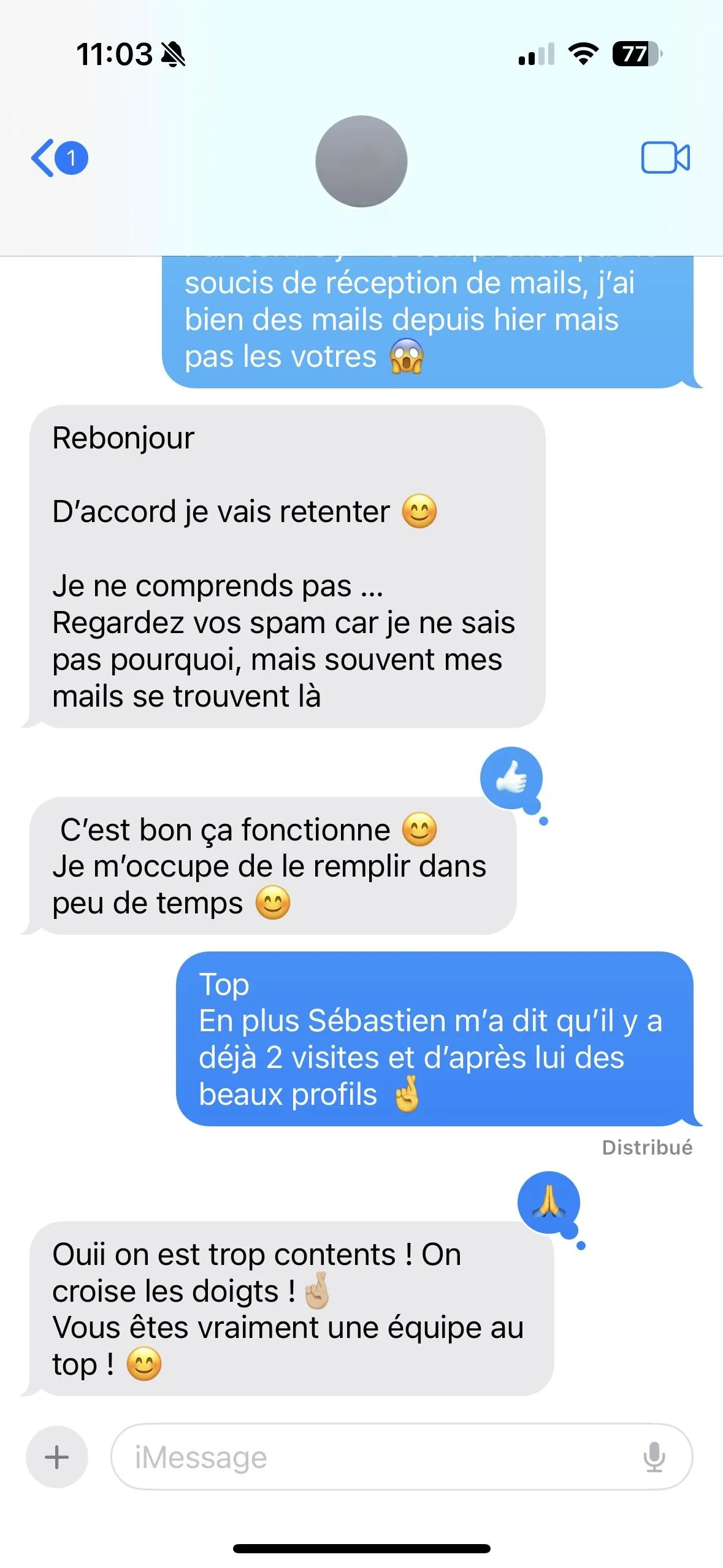Focus the iMessage text field
Image resolution: width=723 pixels, height=1568 pixels.
tap(380, 1457)
